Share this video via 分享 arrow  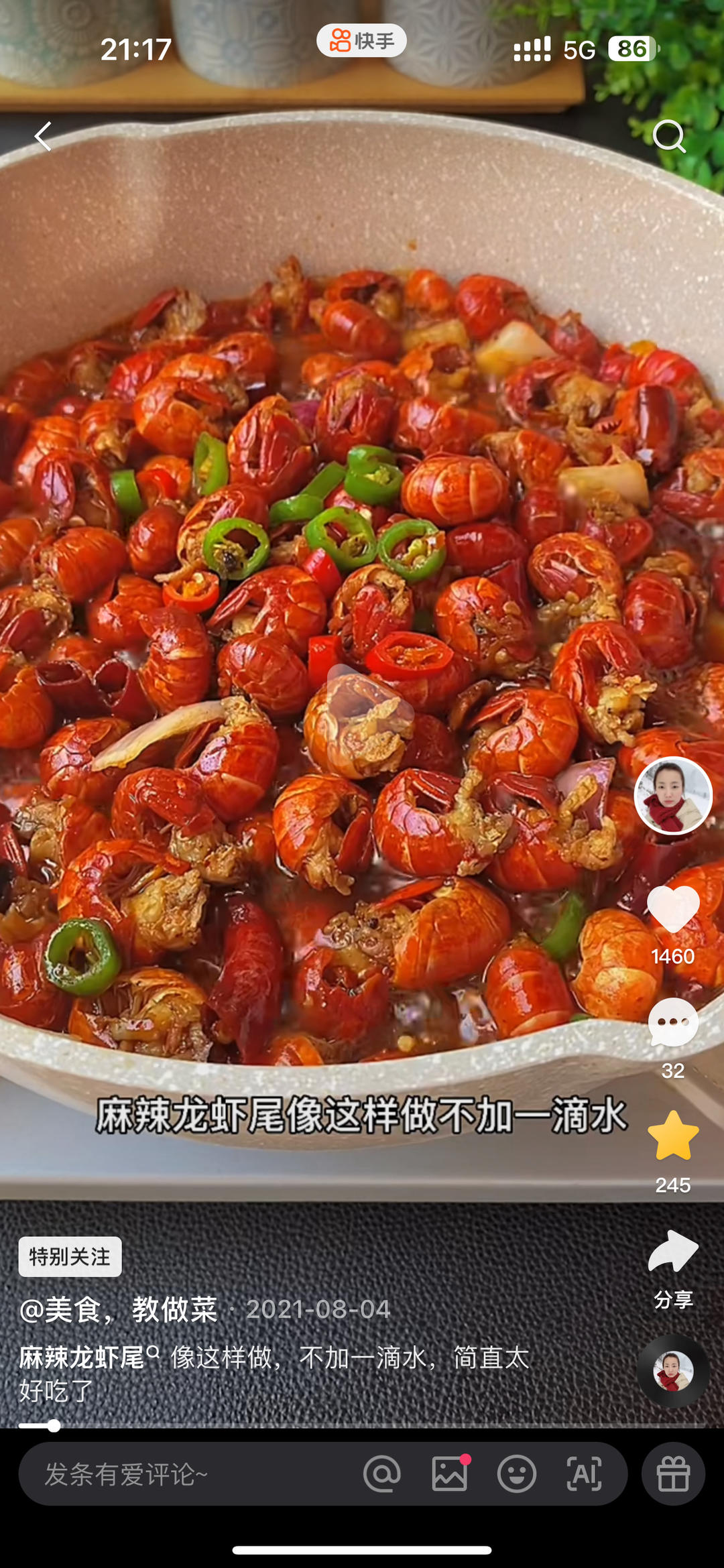tap(673, 1252)
